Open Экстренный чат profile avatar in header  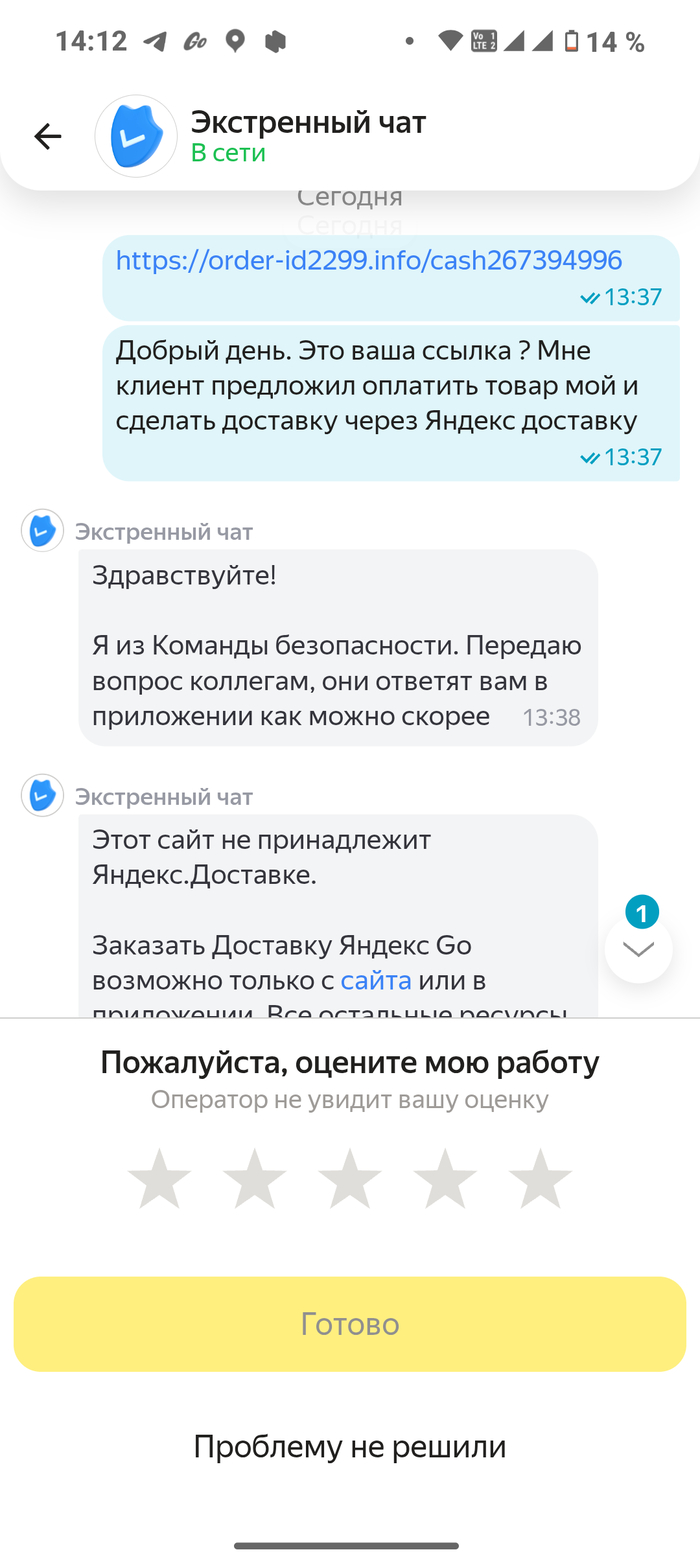136,137
